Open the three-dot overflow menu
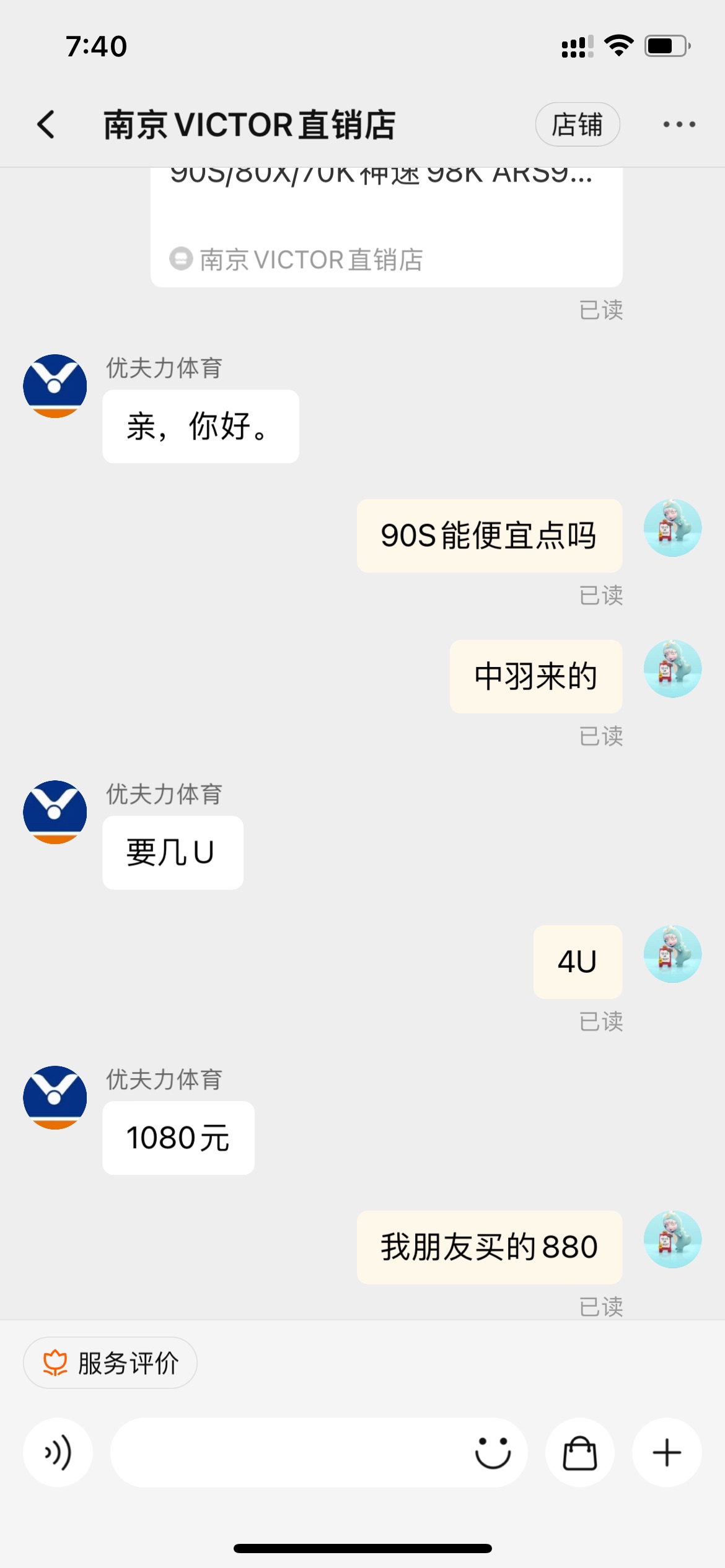 click(x=679, y=124)
